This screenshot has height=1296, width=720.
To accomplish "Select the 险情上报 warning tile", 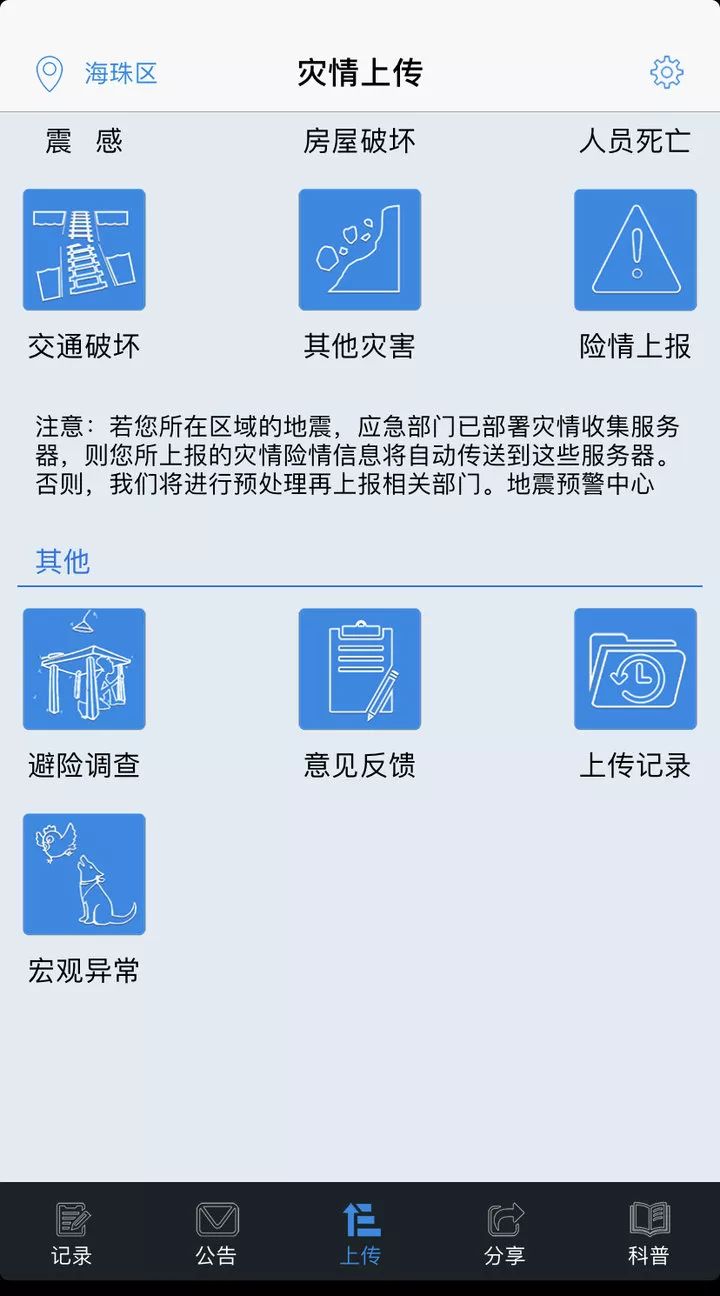I will [x=635, y=250].
